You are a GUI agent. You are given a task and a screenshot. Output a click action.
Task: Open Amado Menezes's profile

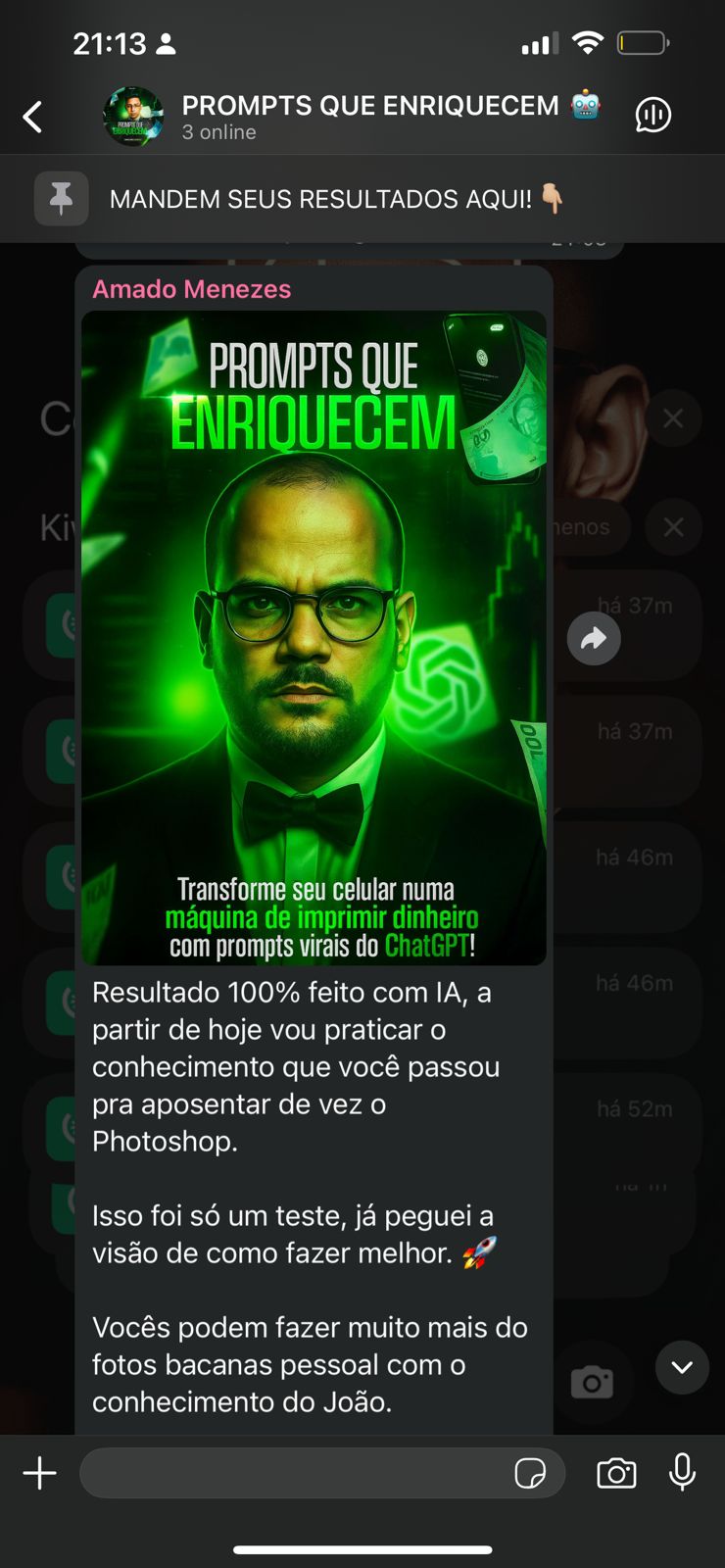coord(192,289)
